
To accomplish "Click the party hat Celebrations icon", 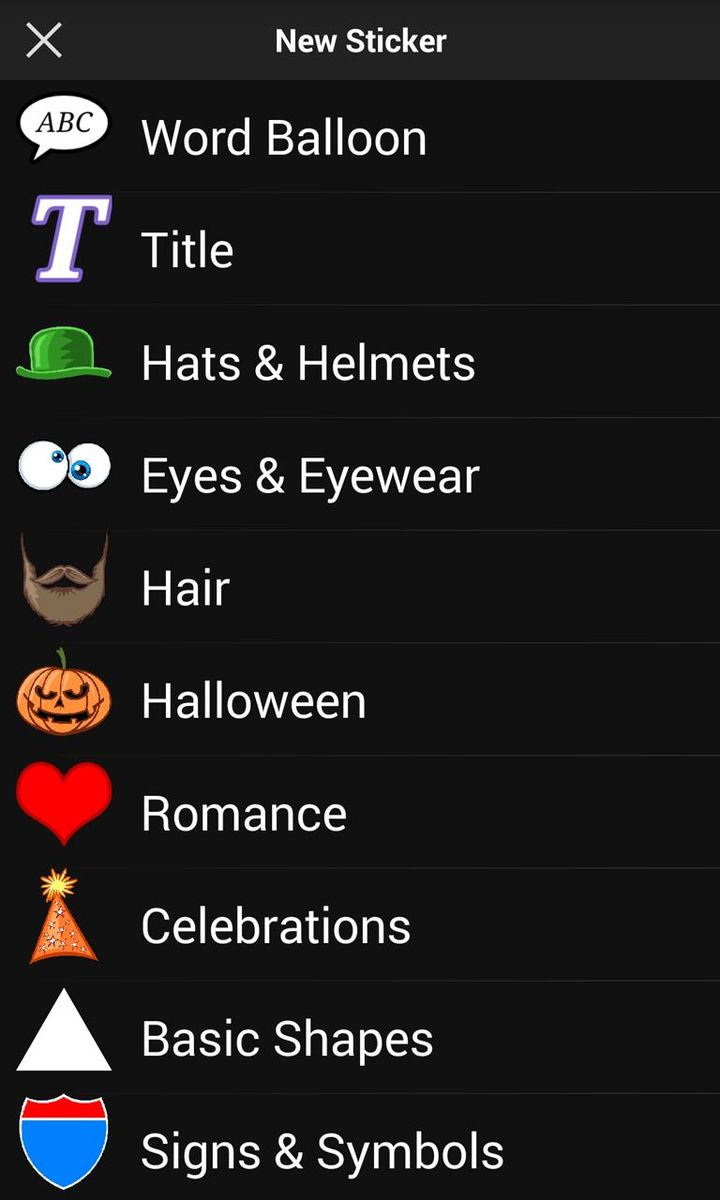I will tap(63, 915).
